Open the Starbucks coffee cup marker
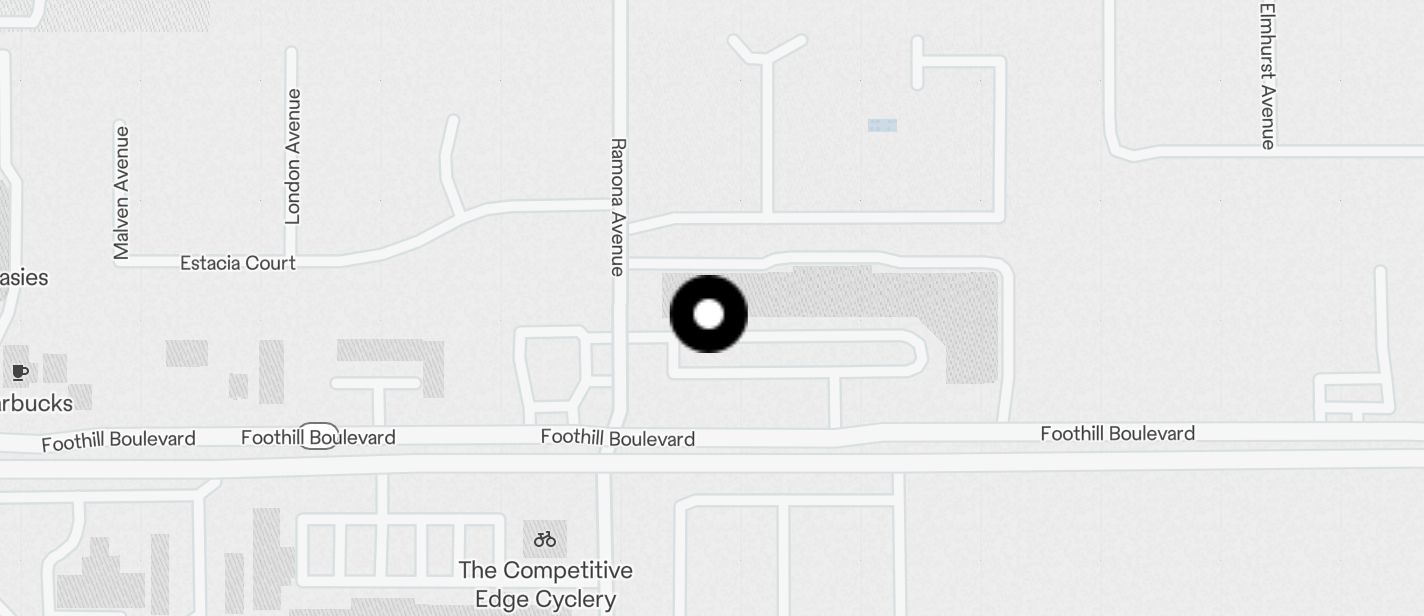The width and height of the screenshot is (1424, 616). click(x=19, y=373)
